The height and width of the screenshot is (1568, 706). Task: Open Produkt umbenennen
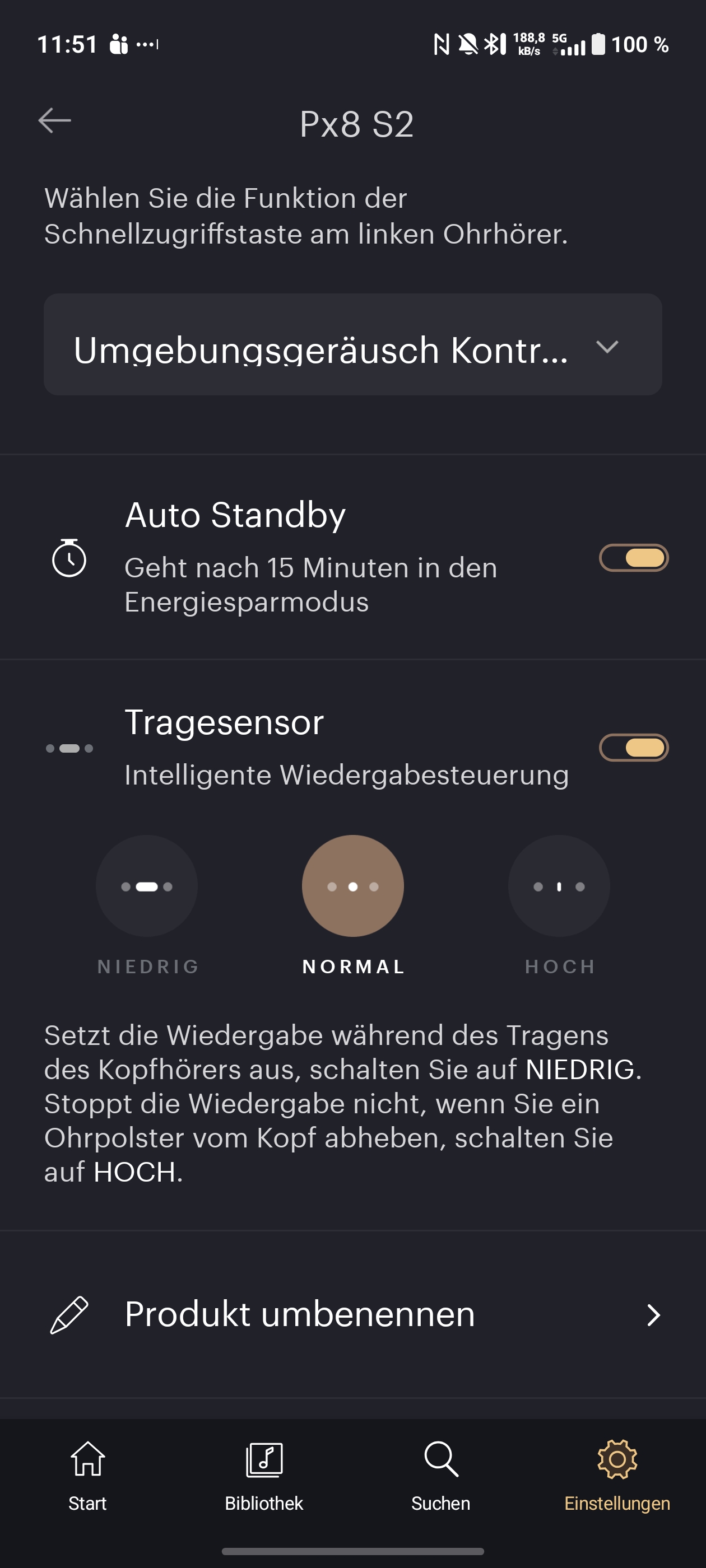352,1315
